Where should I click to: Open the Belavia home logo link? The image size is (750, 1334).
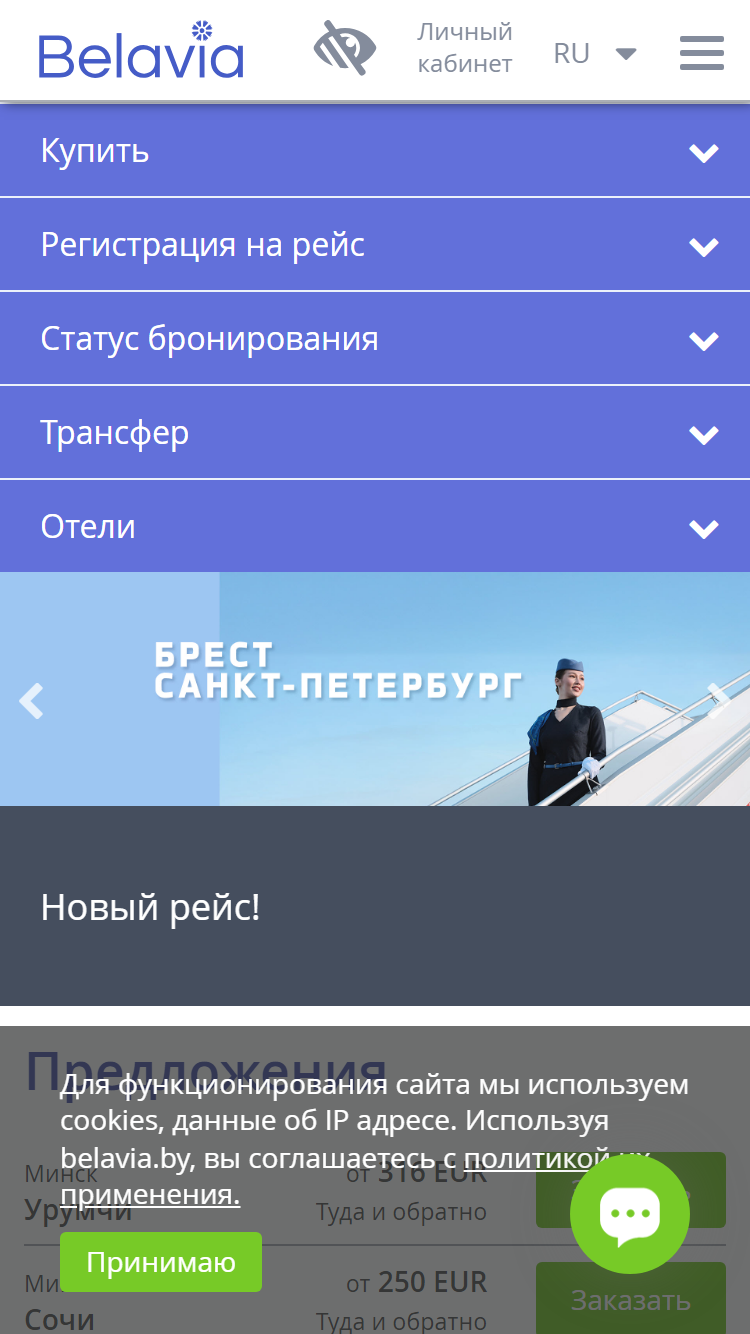[141, 50]
